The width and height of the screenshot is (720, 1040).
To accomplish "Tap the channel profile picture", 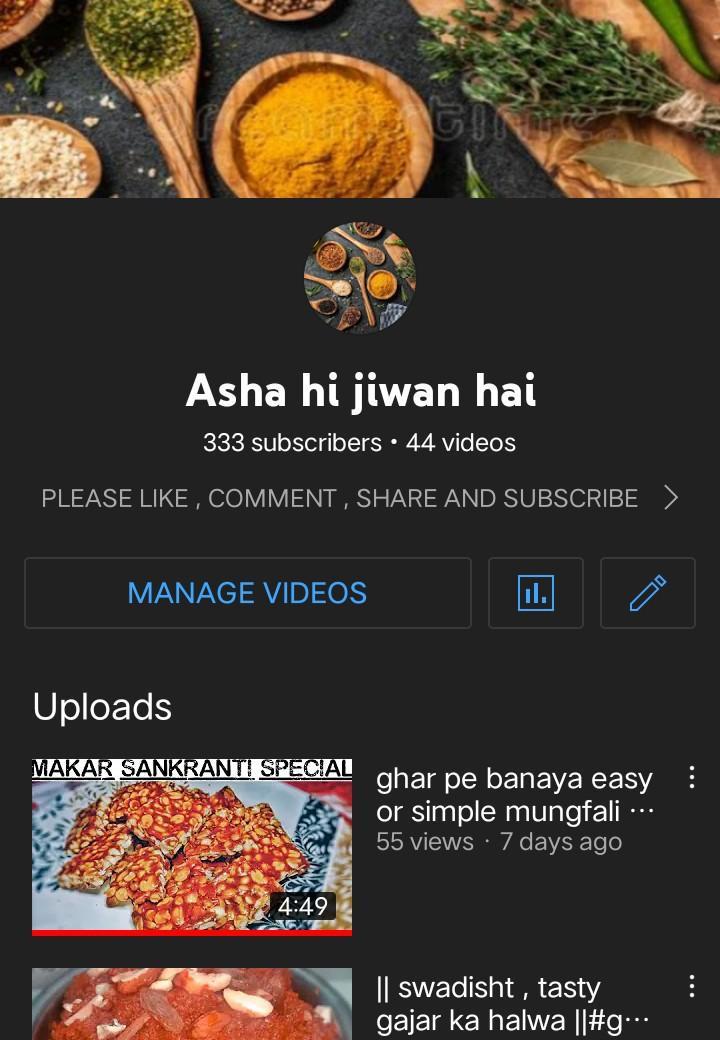I will pyautogui.click(x=360, y=278).
